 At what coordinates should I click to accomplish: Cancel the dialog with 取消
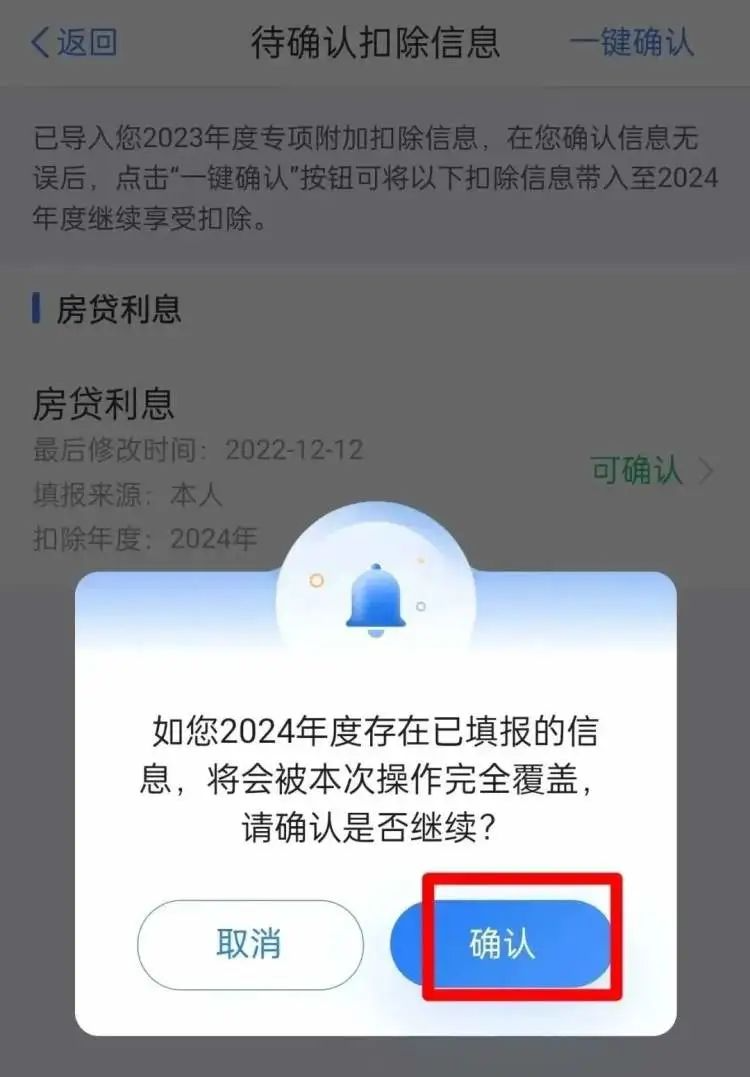[250, 944]
